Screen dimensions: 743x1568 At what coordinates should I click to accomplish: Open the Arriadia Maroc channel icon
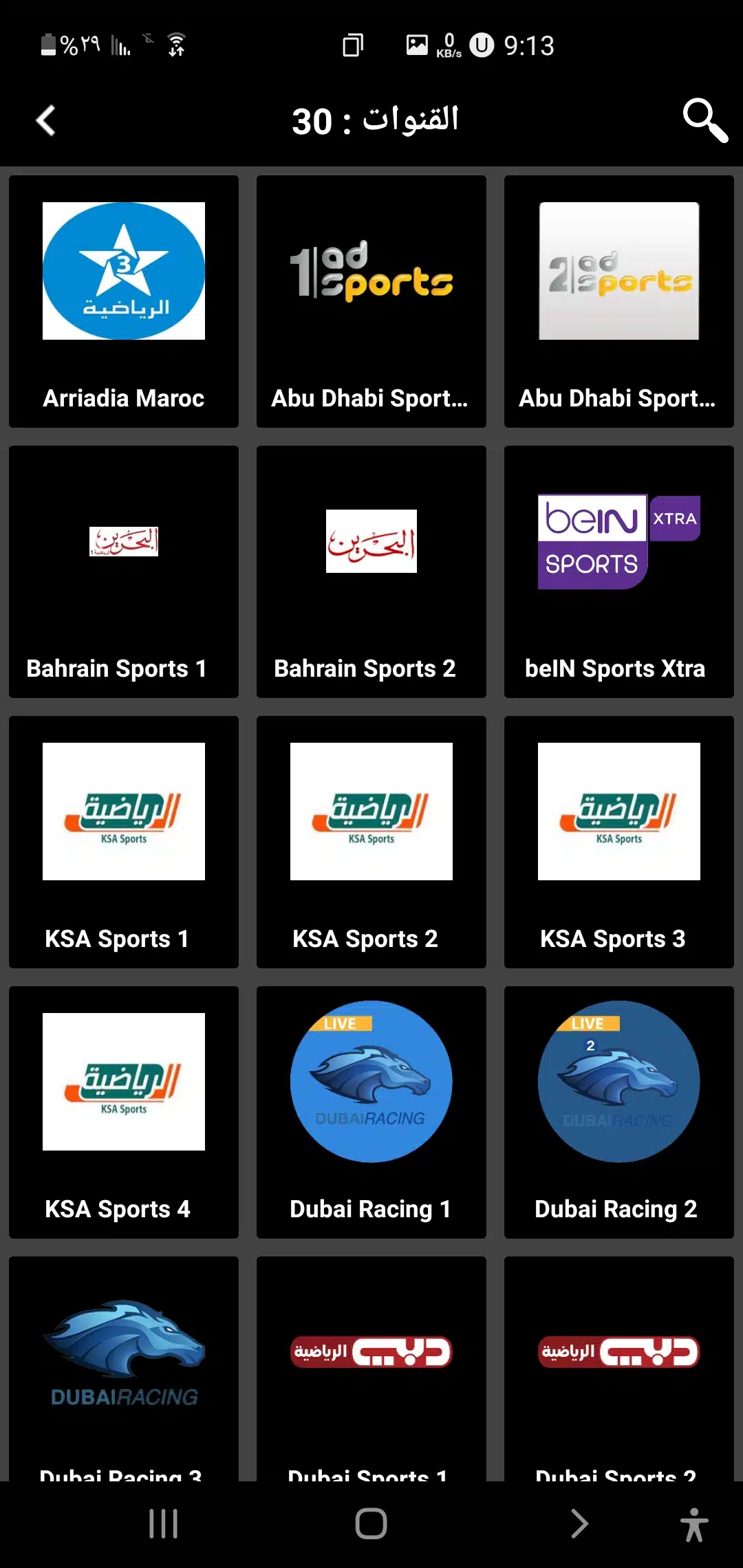124,270
